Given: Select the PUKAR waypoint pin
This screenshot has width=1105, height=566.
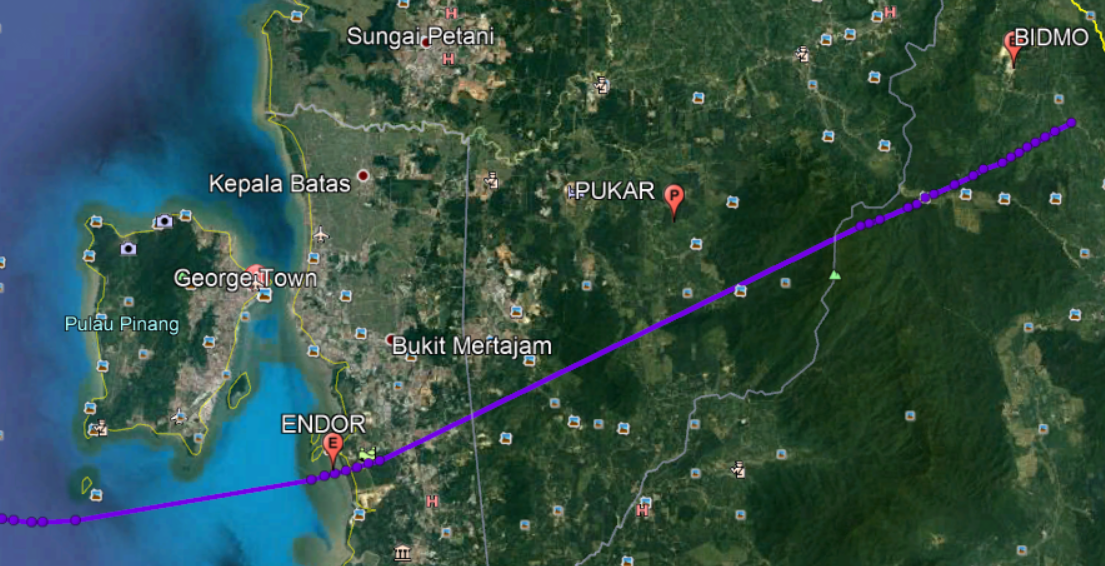Looking at the screenshot, I should (675, 199).
